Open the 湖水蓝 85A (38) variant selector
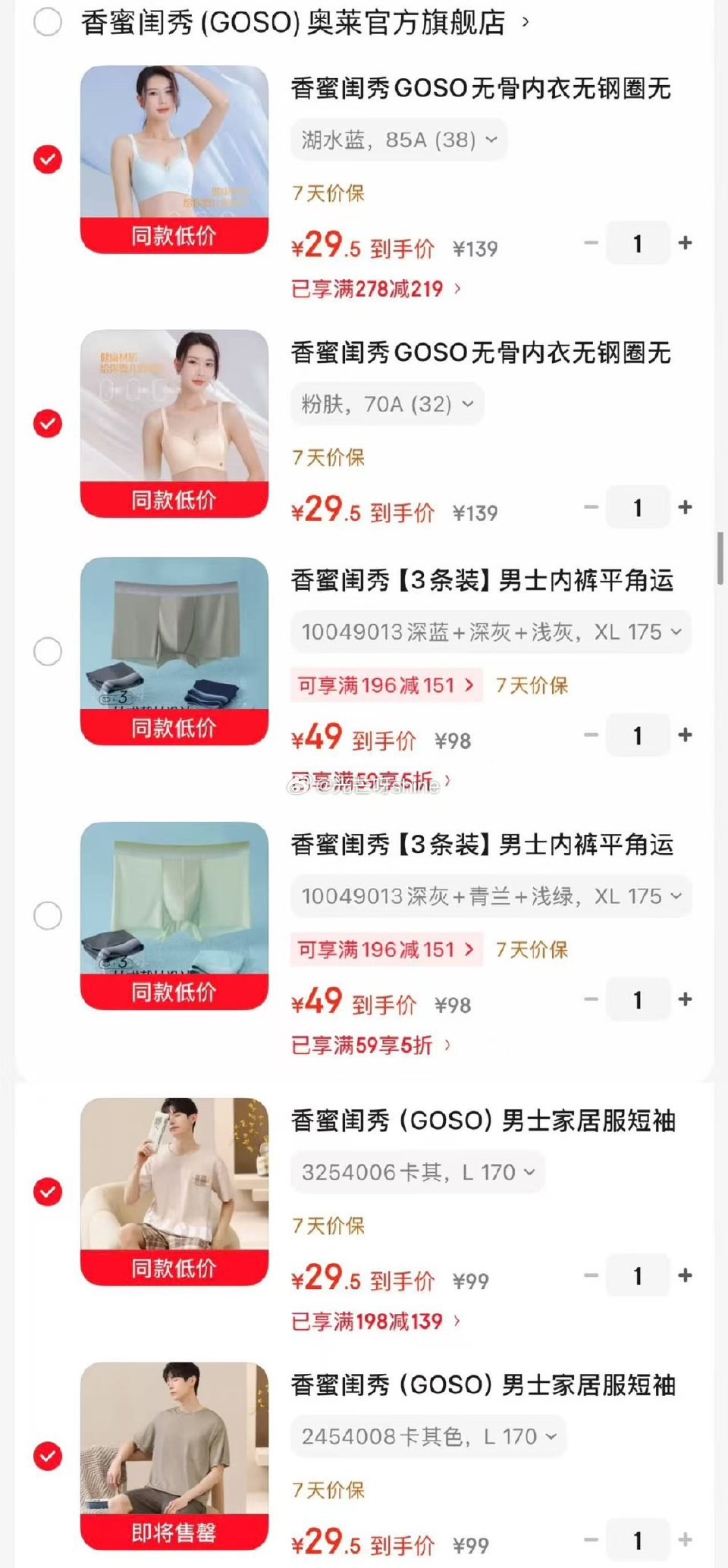This screenshot has height=1568, width=728. 398,140
